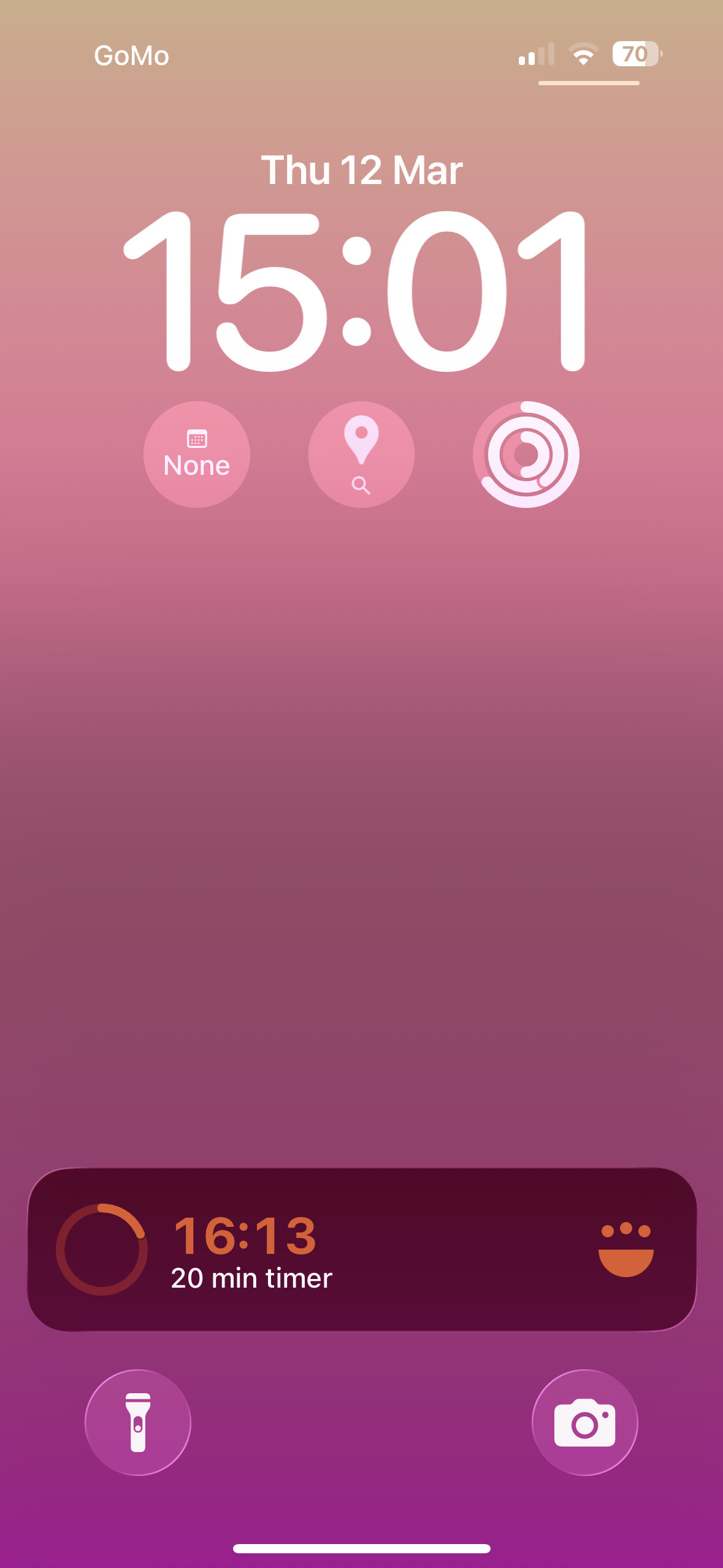The height and width of the screenshot is (1568, 723).
Task: Open the Maps search widget
Action: [x=361, y=454]
